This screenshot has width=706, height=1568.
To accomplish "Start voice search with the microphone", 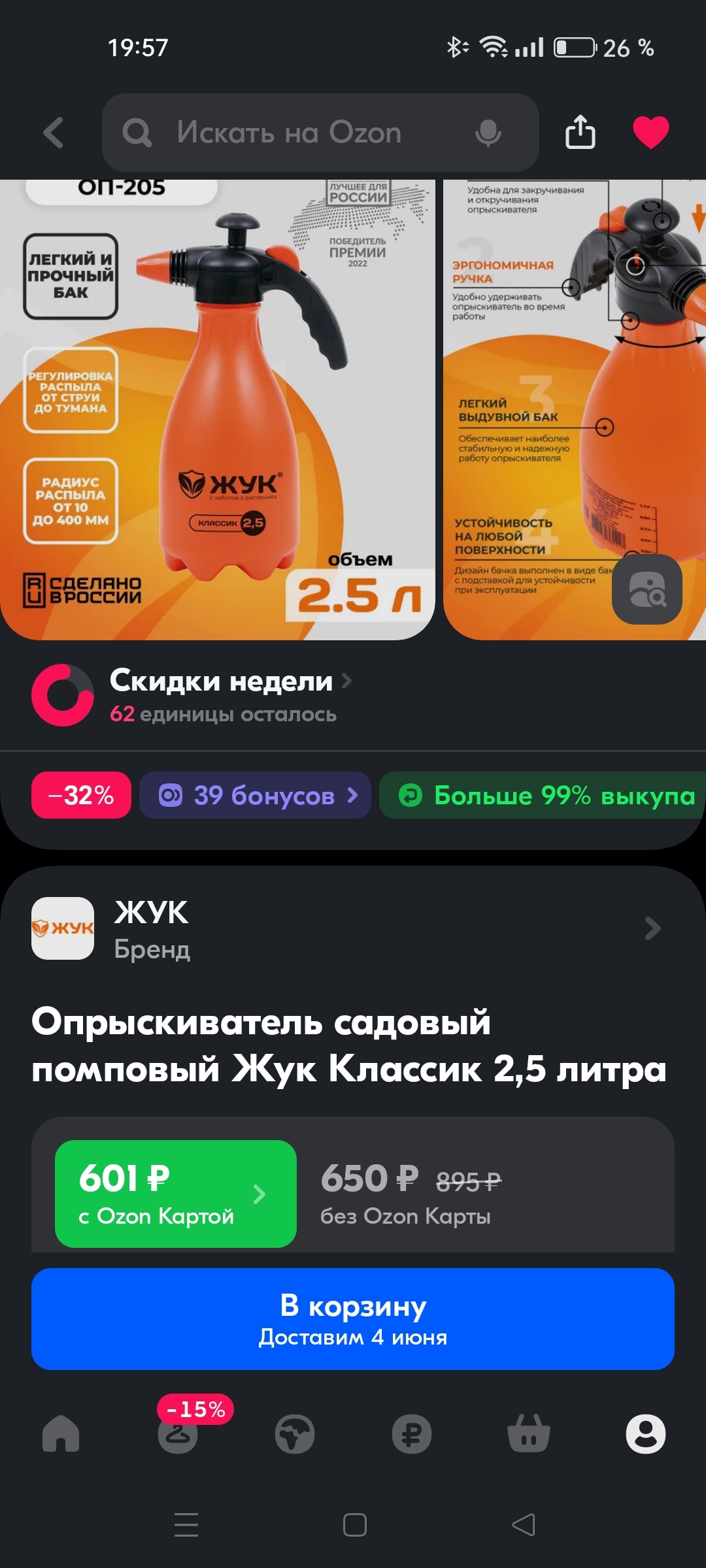I will (488, 133).
